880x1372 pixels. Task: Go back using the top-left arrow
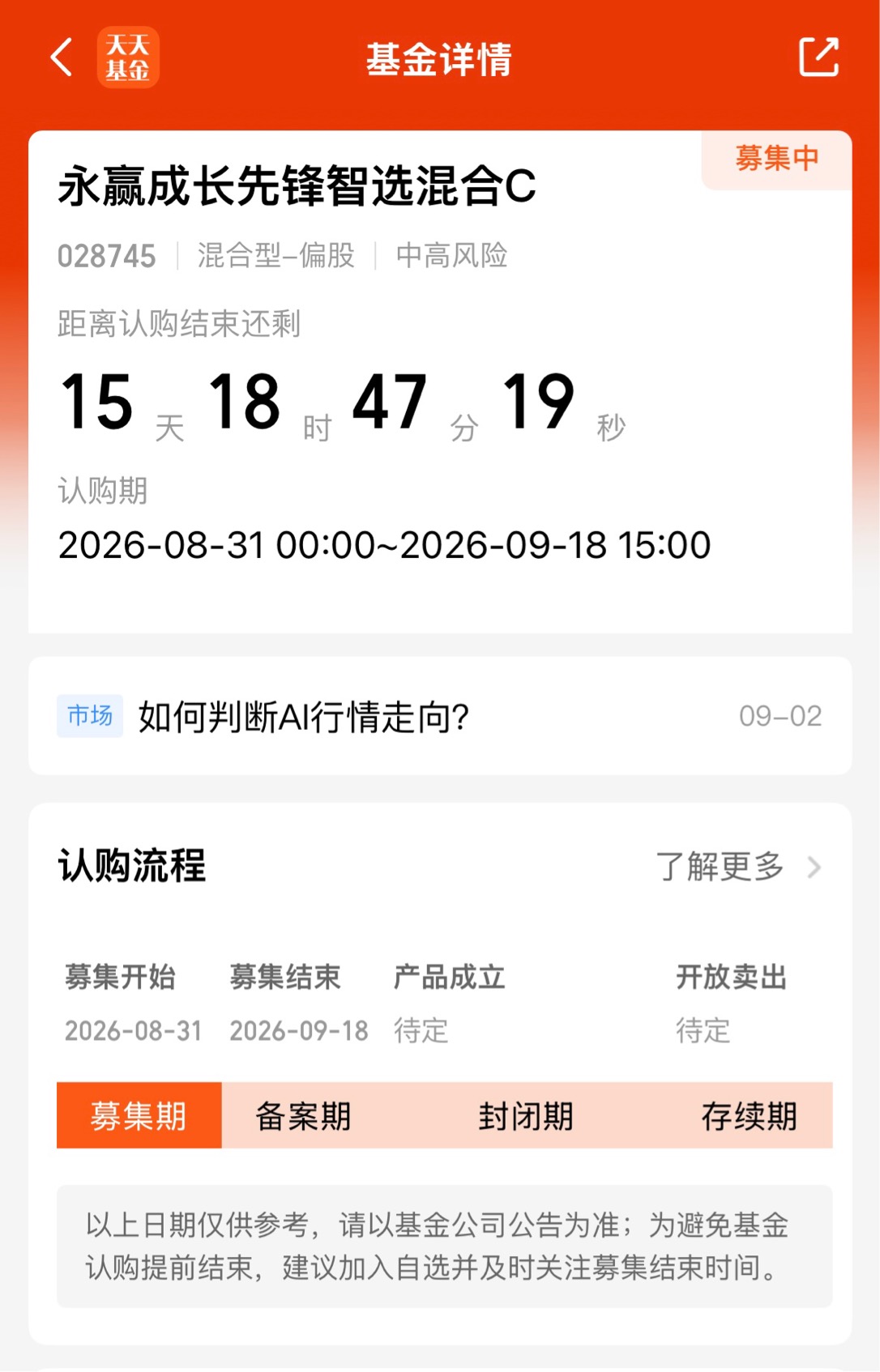[x=62, y=58]
